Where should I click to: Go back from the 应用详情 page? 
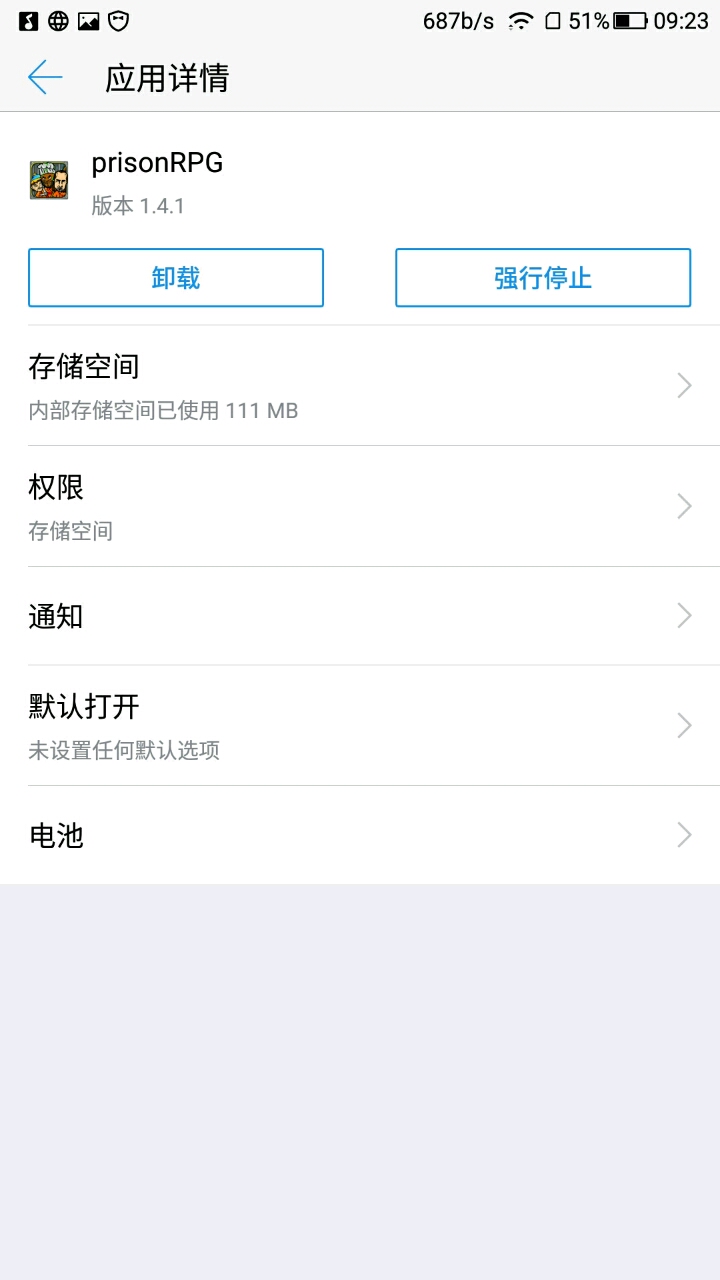pyautogui.click(x=45, y=77)
